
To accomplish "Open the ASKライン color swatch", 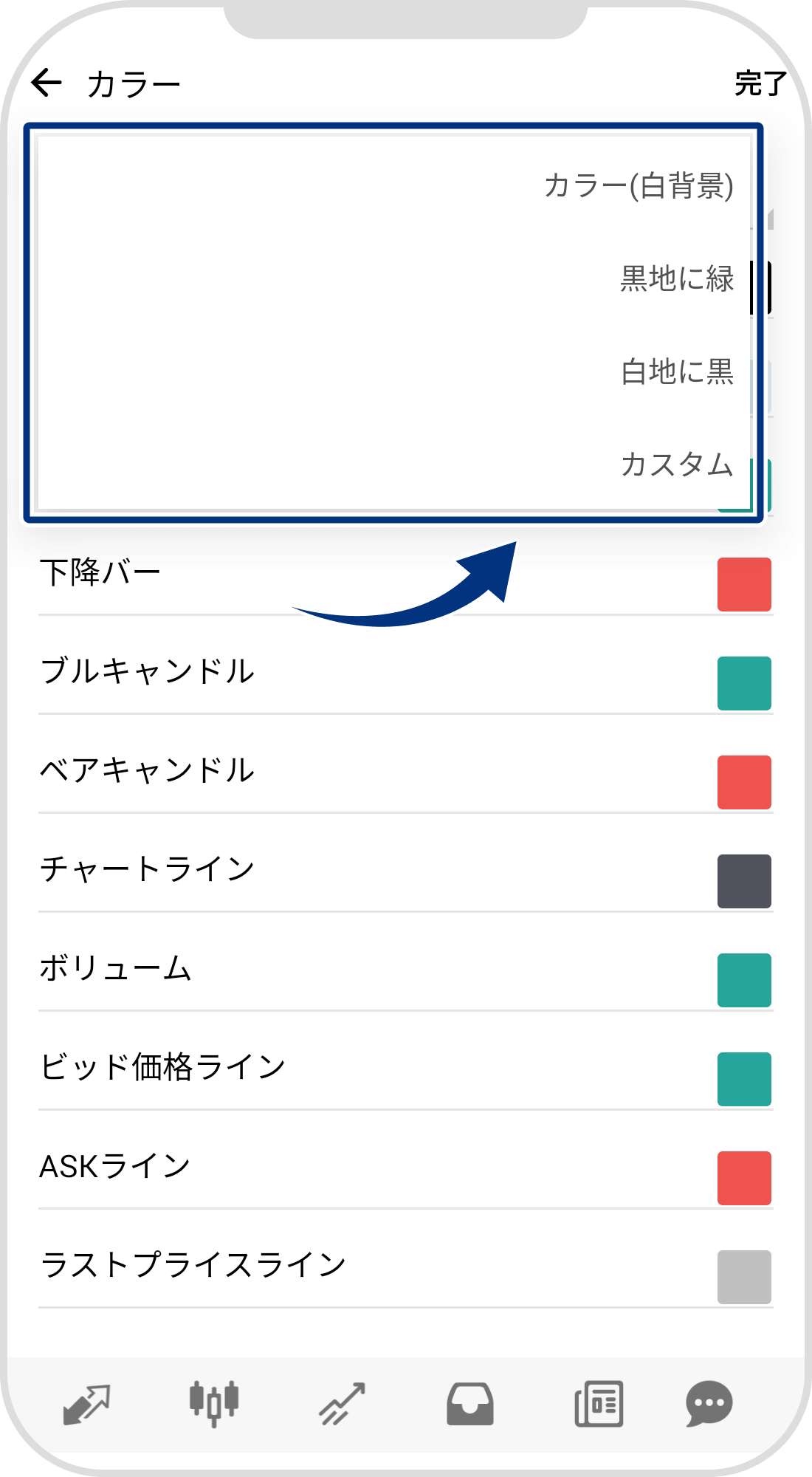I will (744, 1178).
